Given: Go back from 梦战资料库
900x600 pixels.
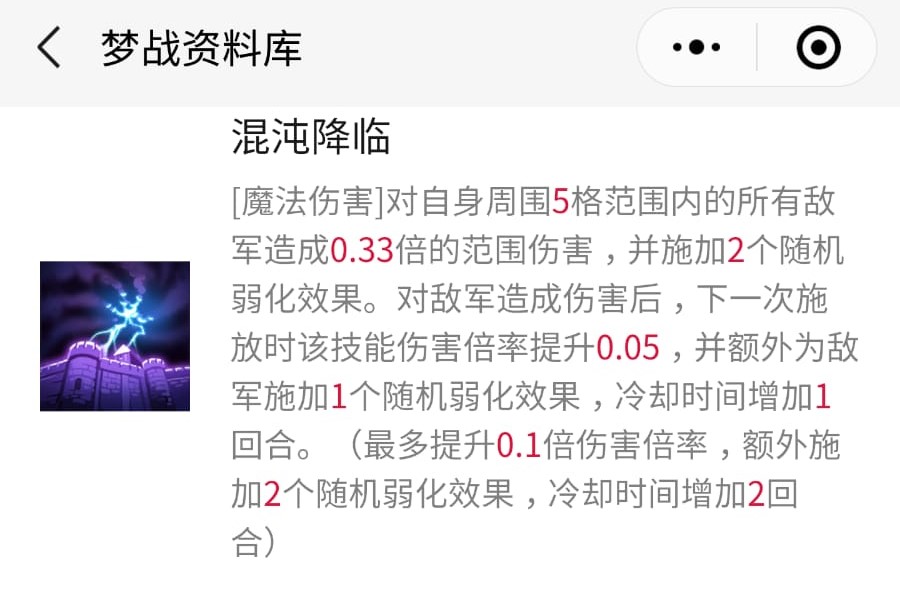Looking at the screenshot, I should click(x=48, y=48).
